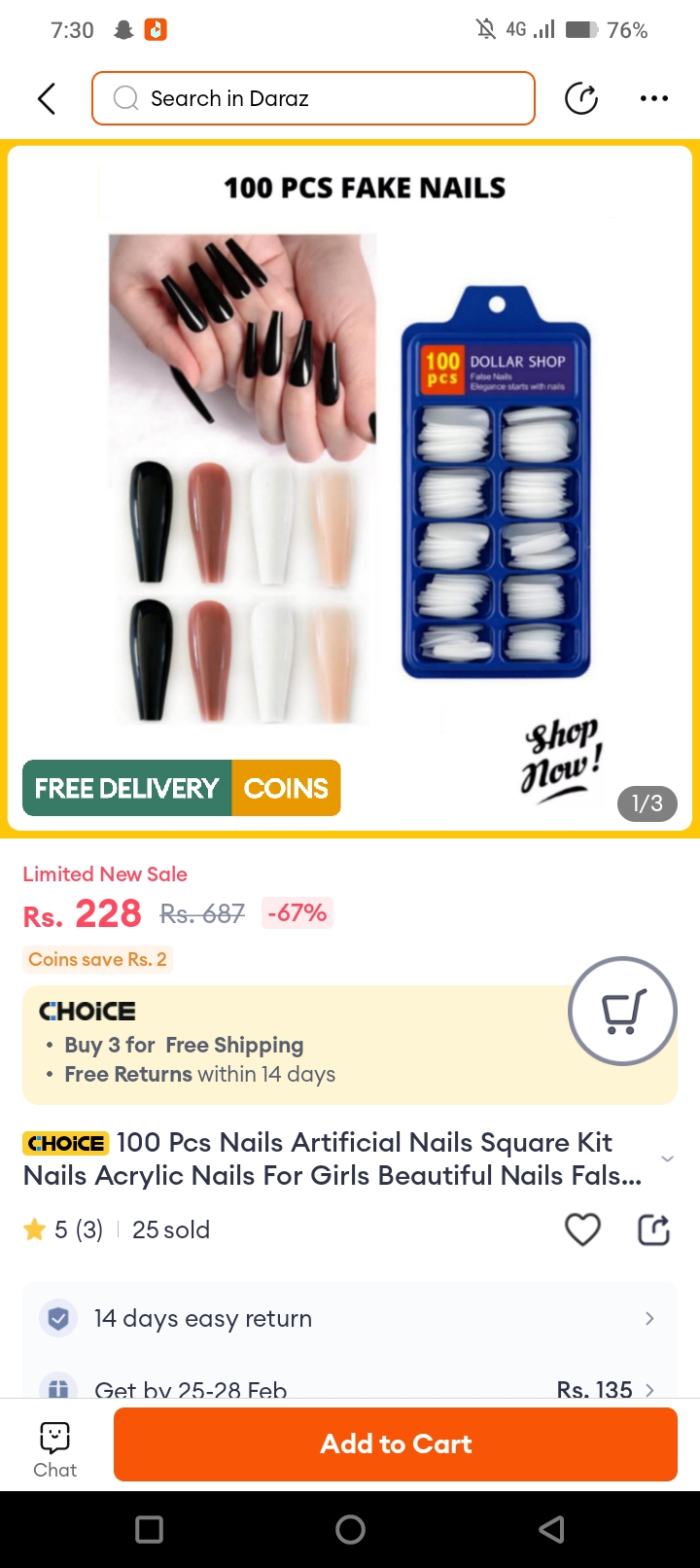Open the floating cart icon
This screenshot has width=700, height=1568.
(622, 1012)
